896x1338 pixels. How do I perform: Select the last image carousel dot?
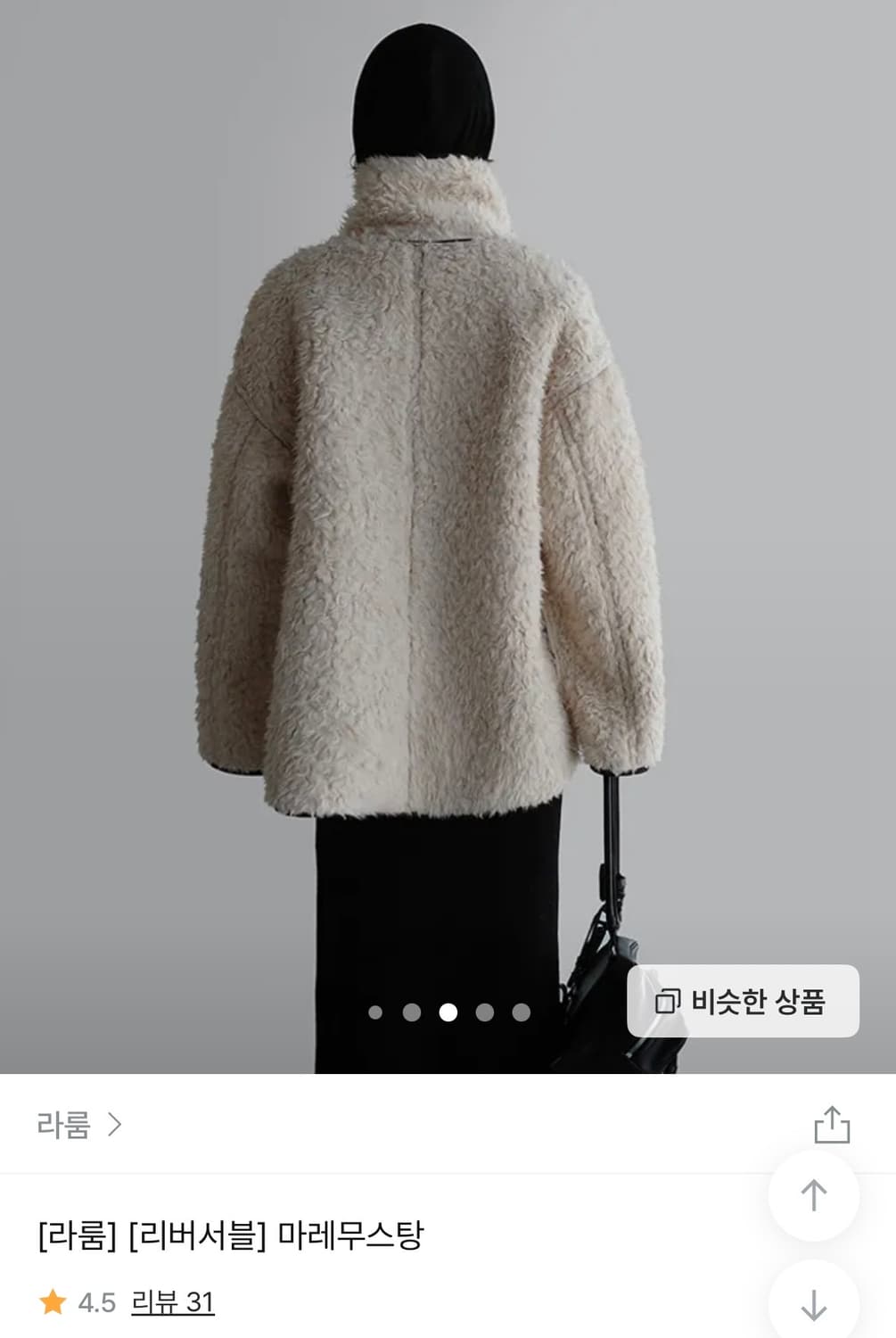520,1011
